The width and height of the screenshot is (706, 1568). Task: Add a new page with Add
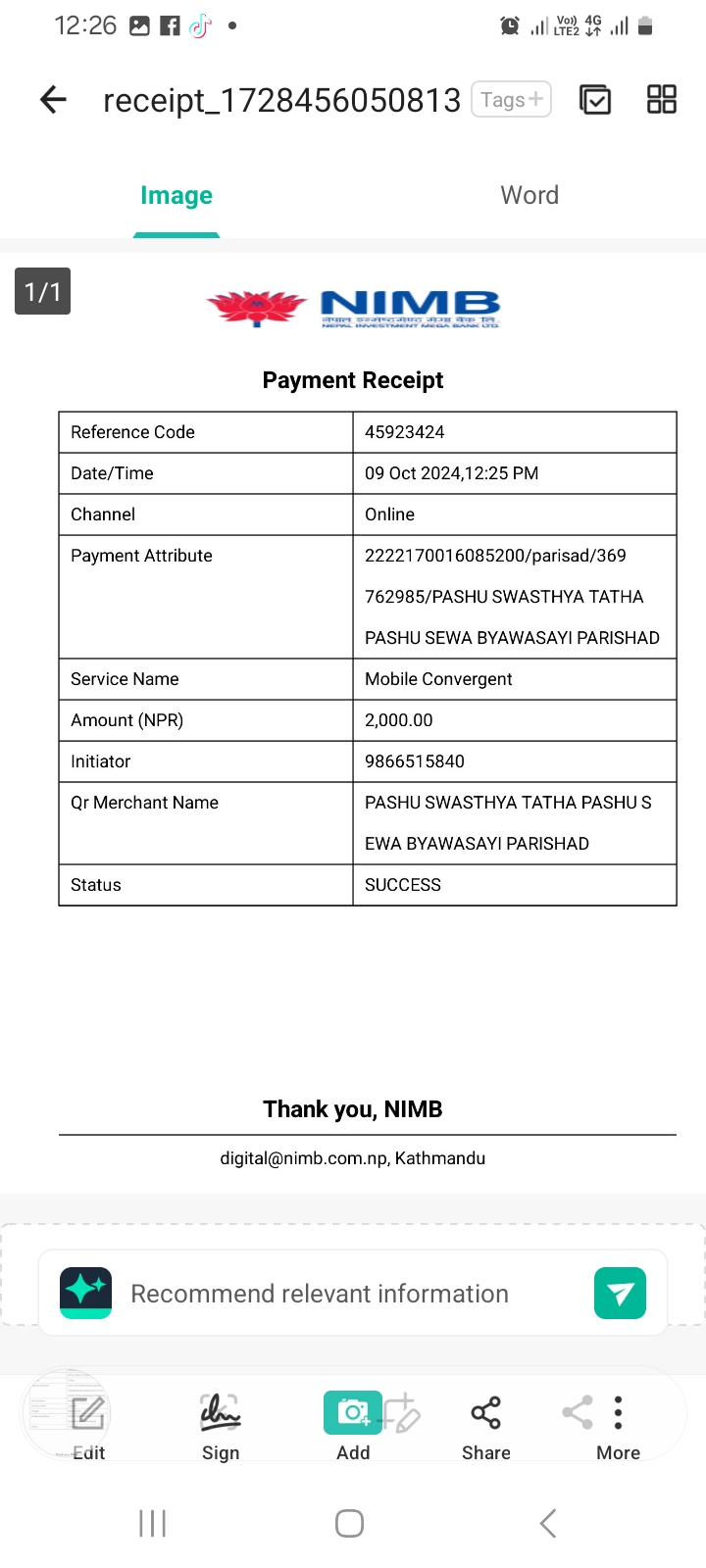(353, 1428)
